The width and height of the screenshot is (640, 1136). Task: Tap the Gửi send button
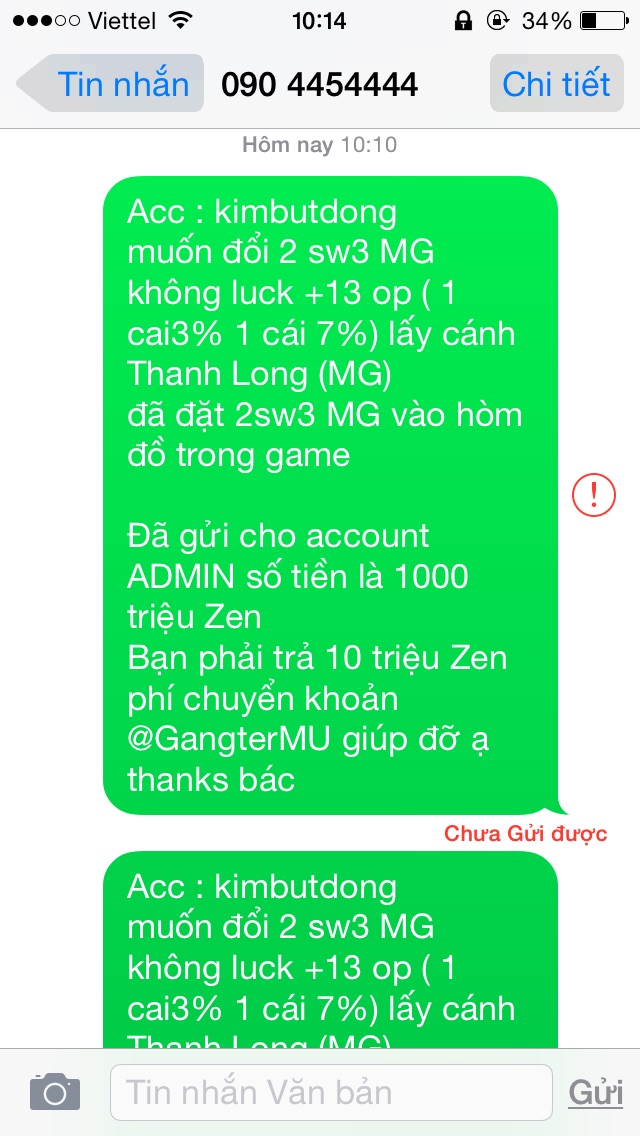(x=595, y=1092)
